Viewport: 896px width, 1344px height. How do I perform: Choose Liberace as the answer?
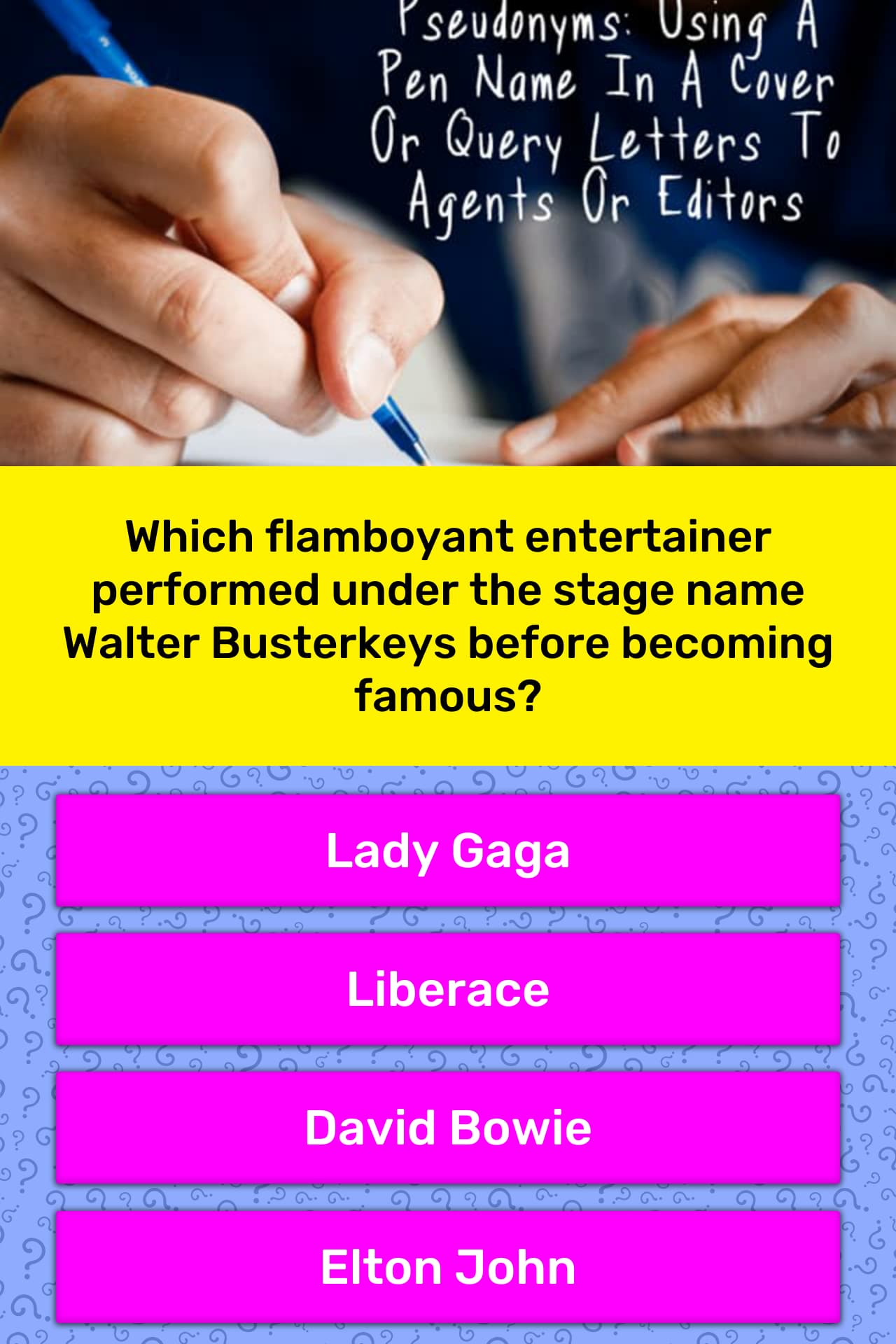448,989
